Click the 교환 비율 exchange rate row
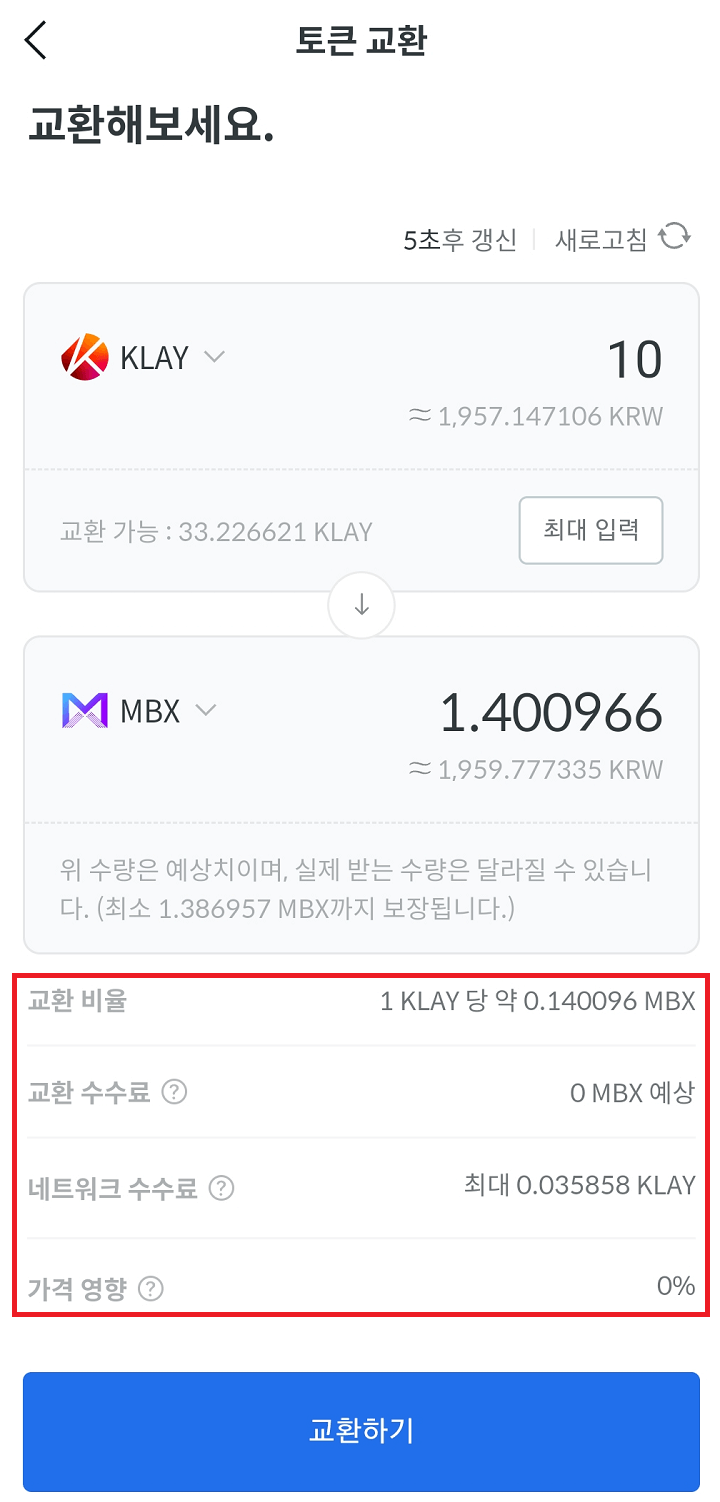Image resolution: width=720 pixels, height=1502 pixels. (x=360, y=1000)
